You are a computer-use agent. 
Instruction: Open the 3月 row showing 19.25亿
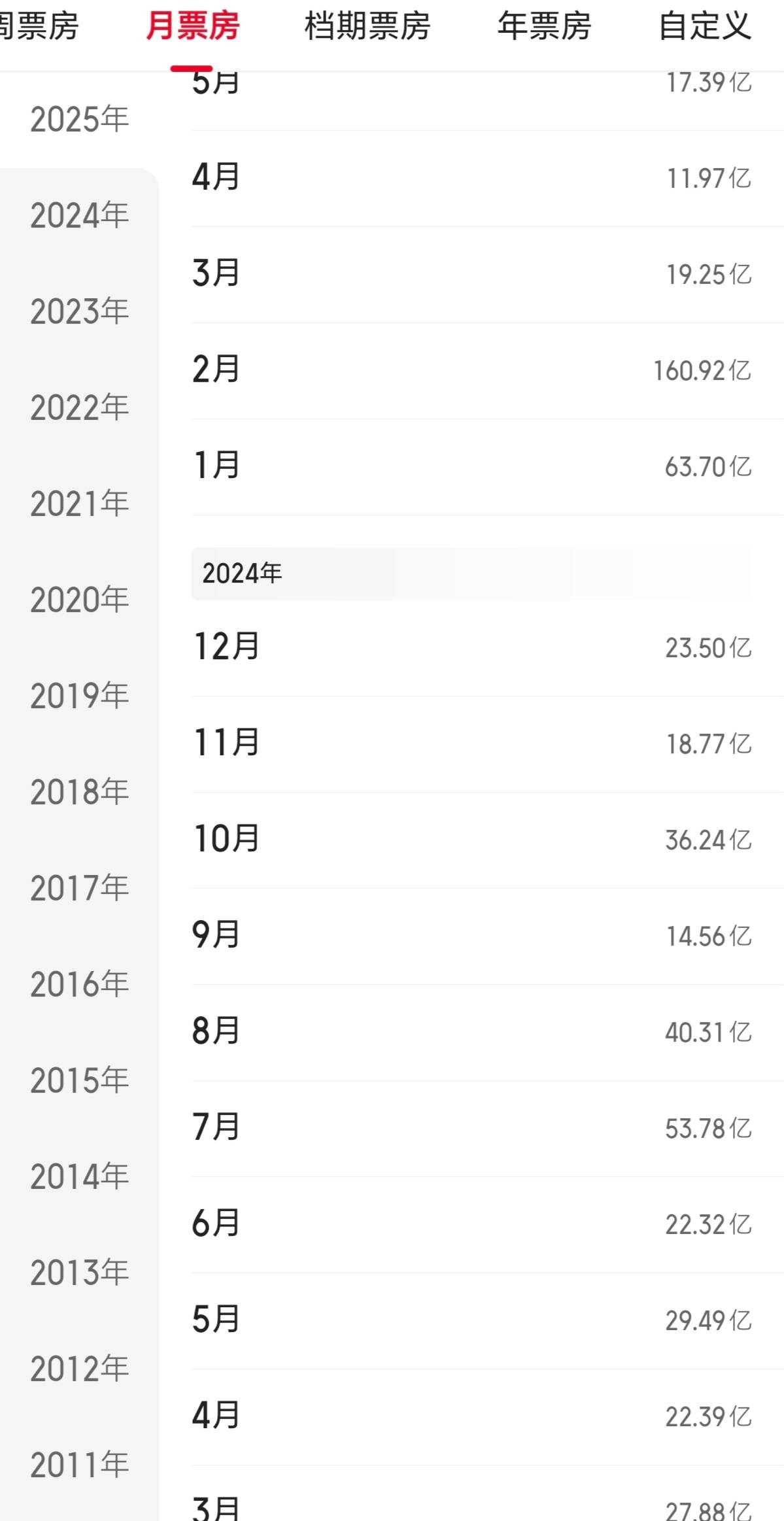(x=487, y=275)
